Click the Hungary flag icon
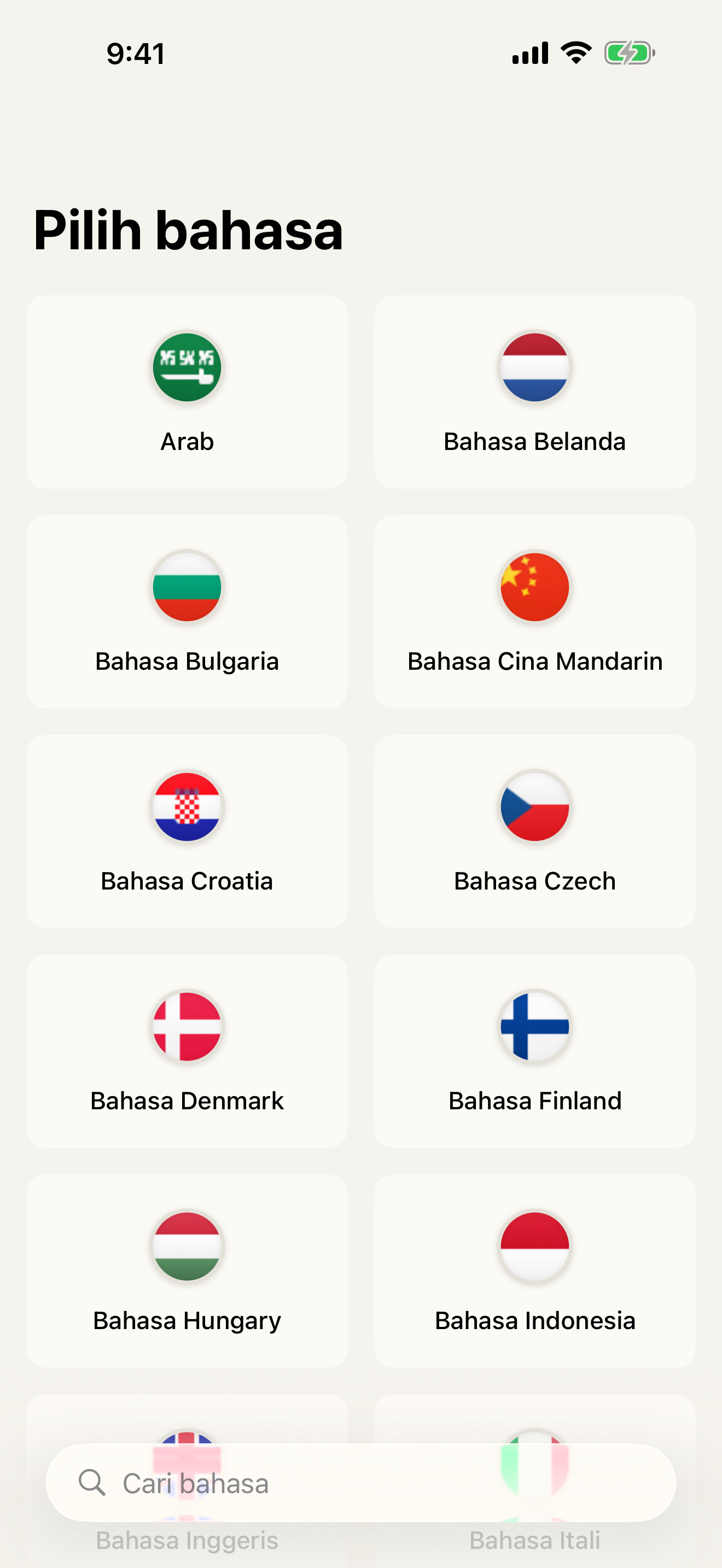The image size is (722, 1568). click(187, 1246)
